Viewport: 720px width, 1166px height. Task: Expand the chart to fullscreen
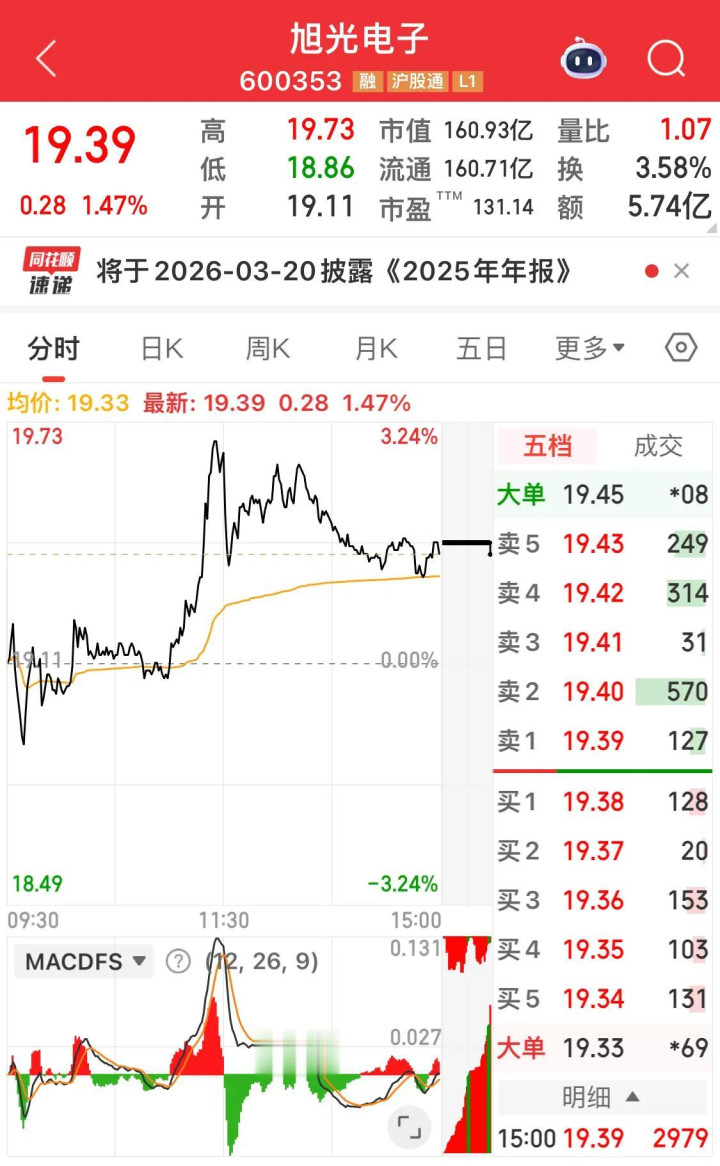point(409,1127)
